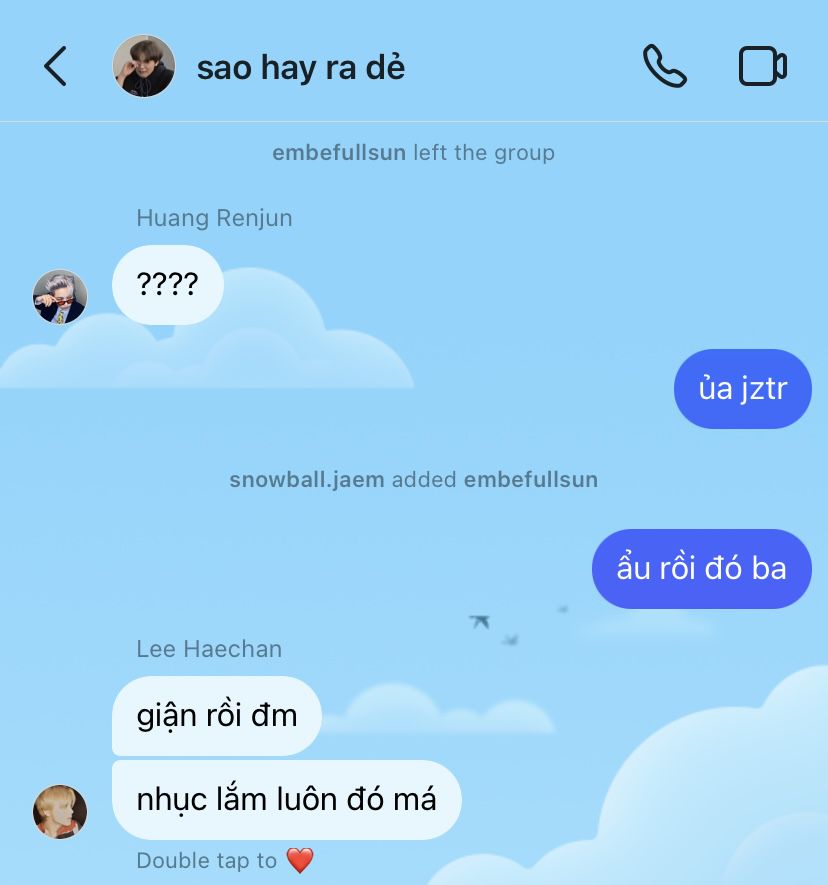Start an audio call
The width and height of the screenshot is (828, 885).
pos(664,67)
